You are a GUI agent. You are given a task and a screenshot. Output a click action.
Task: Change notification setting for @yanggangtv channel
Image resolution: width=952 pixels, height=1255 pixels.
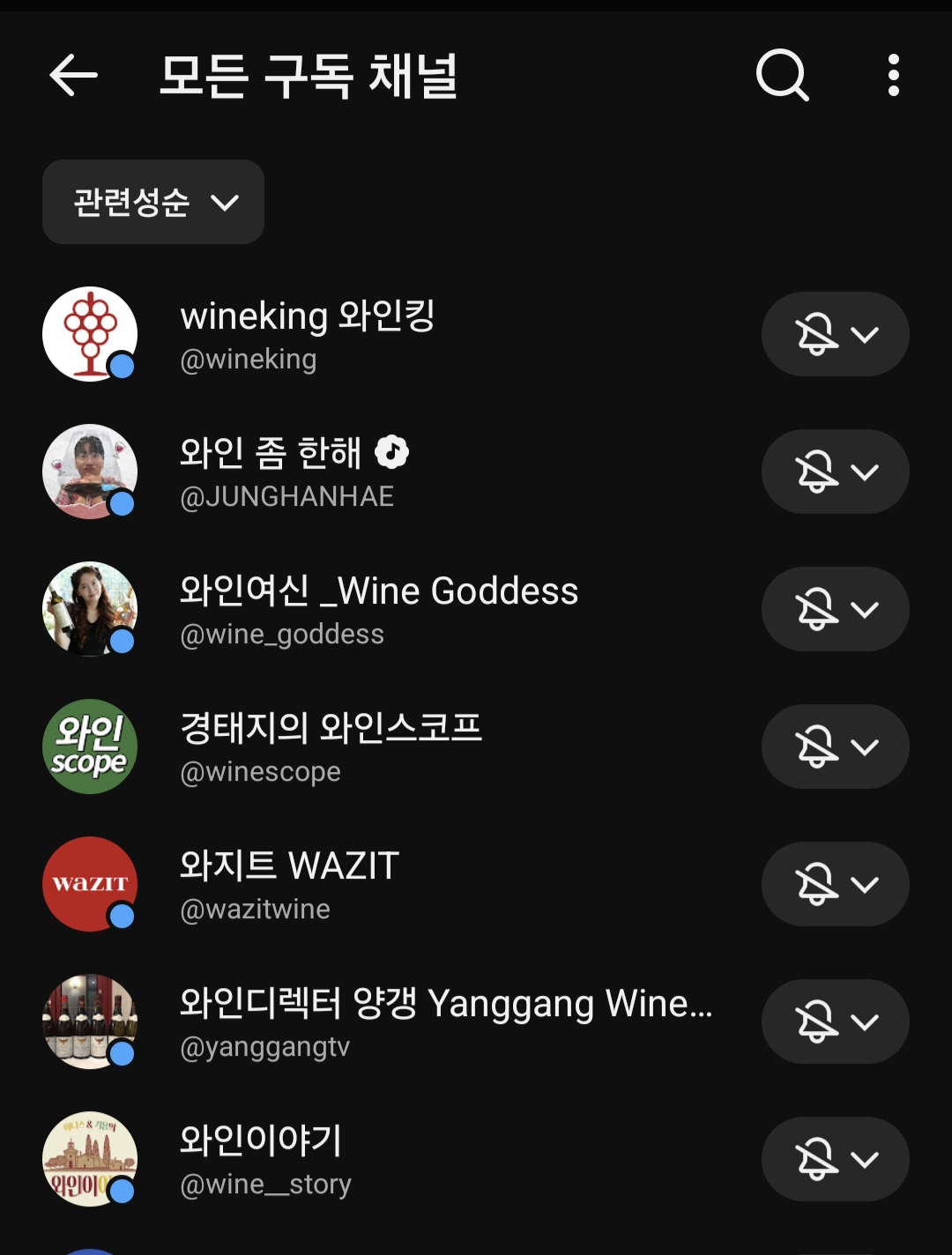[836, 1021]
